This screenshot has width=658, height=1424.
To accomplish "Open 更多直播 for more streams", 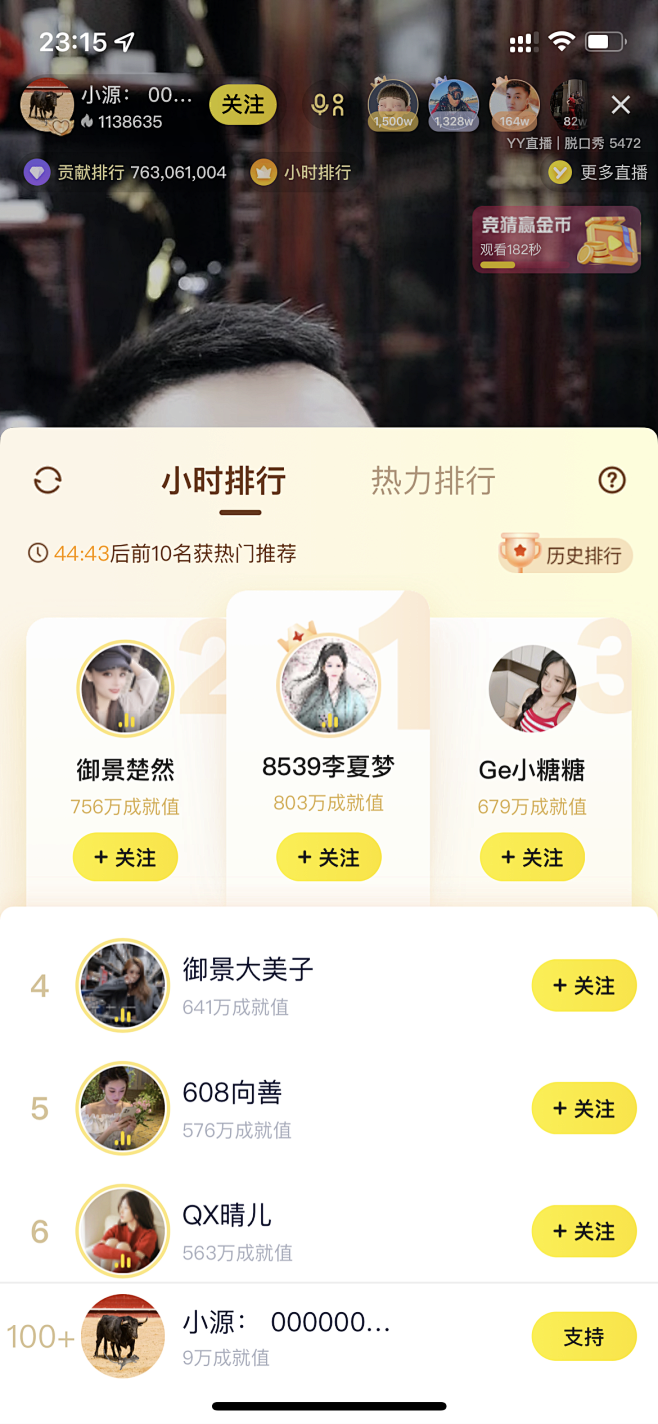I will pos(599,172).
